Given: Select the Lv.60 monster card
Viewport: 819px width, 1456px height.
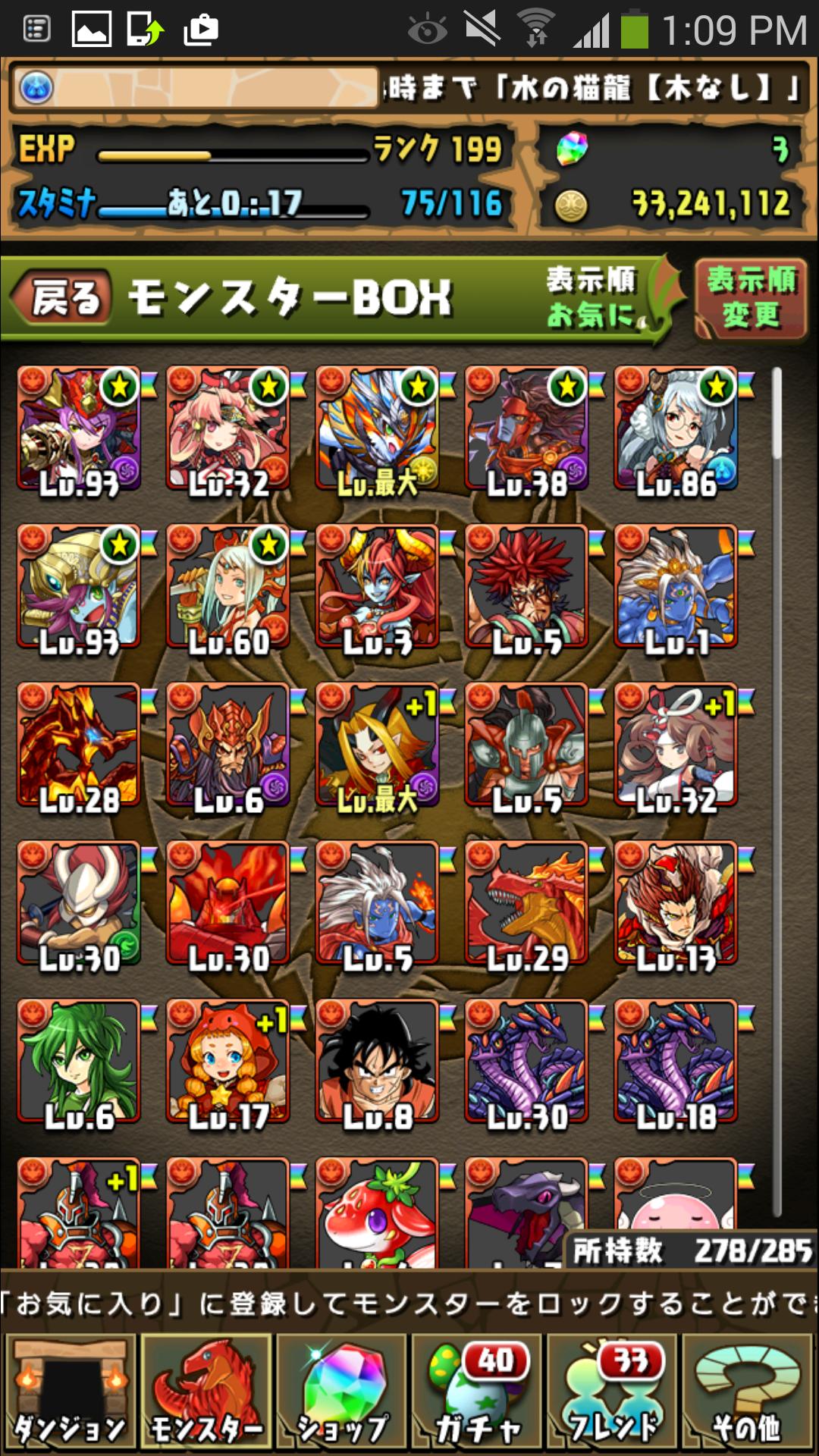Looking at the screenshot, I should [x=228, y=588].
